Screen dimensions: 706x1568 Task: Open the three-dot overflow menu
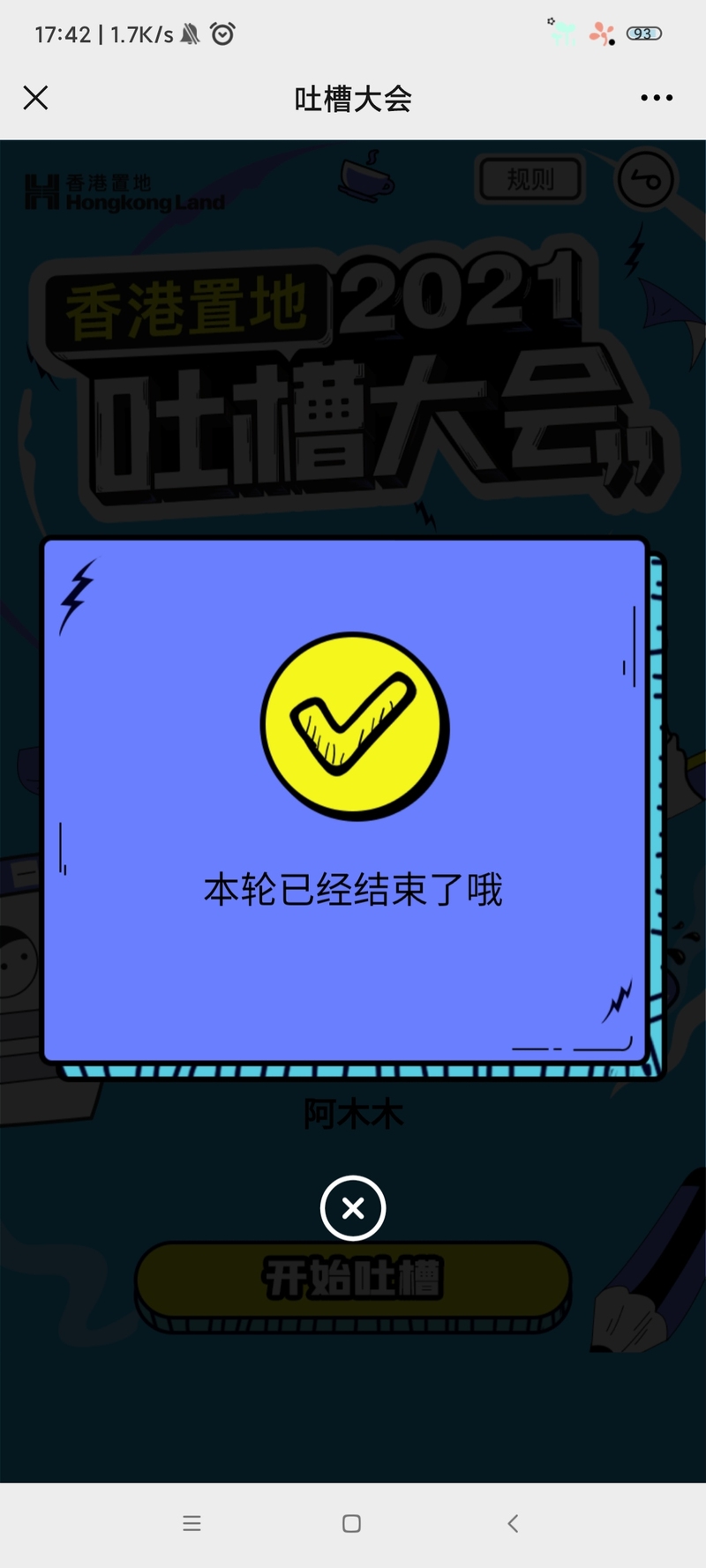click(x=657, y=98)
